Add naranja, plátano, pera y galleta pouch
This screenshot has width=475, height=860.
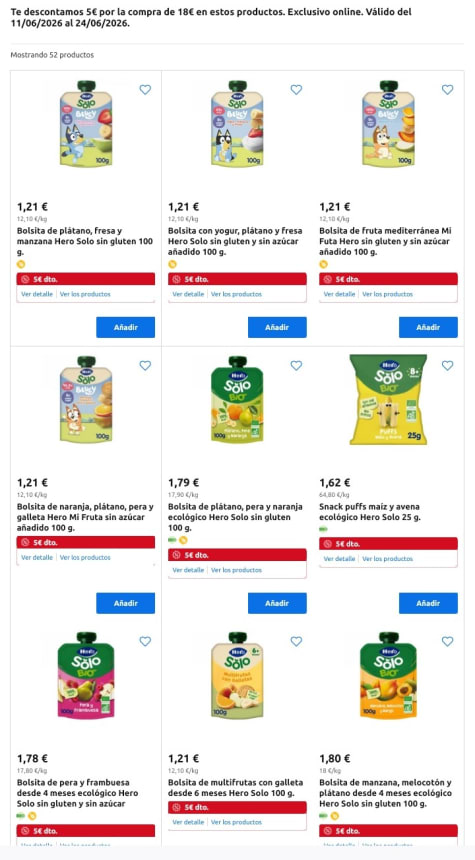(x=126, y=603)
